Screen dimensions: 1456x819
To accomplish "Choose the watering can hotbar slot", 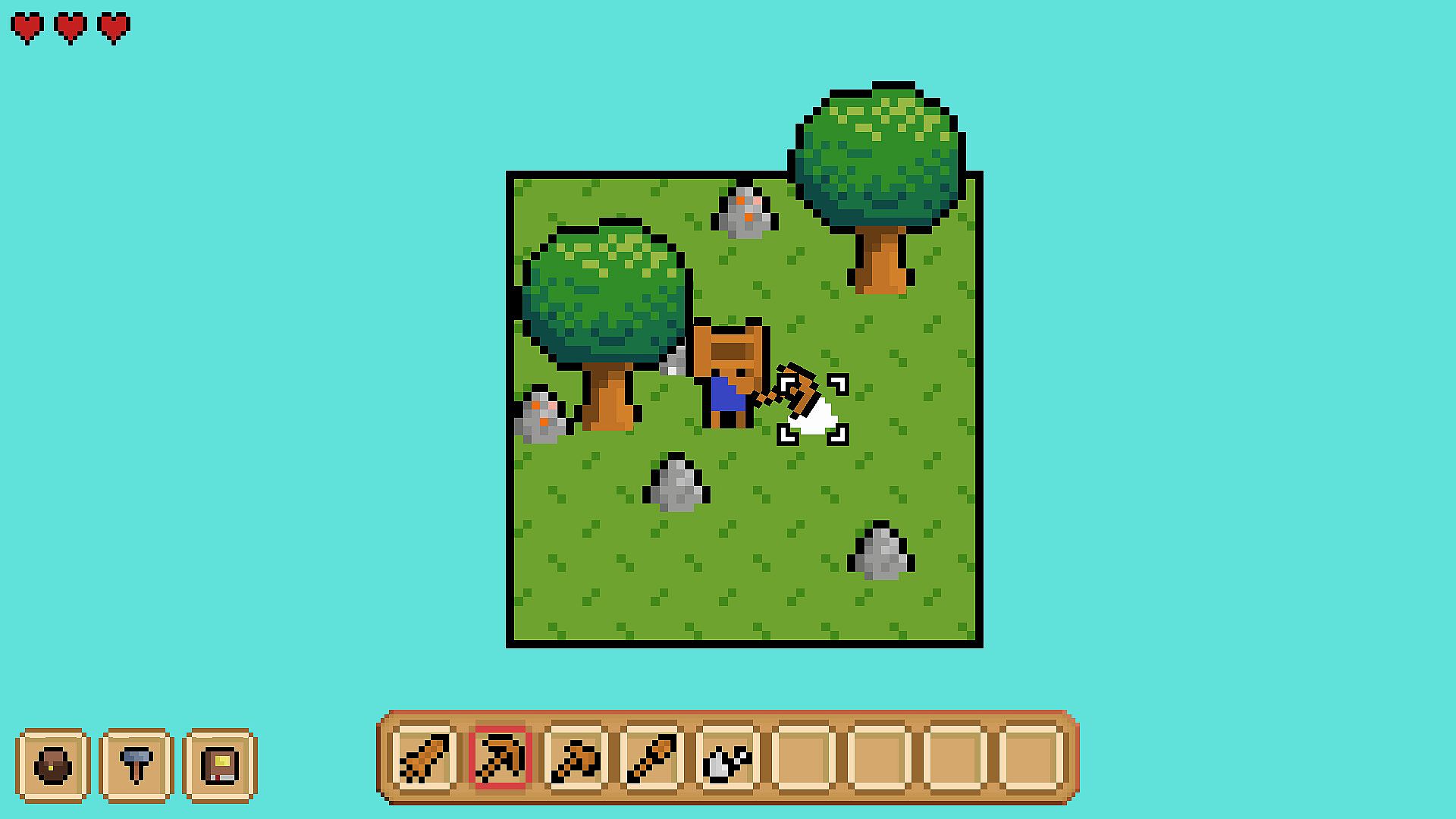I will click(728, 758).
